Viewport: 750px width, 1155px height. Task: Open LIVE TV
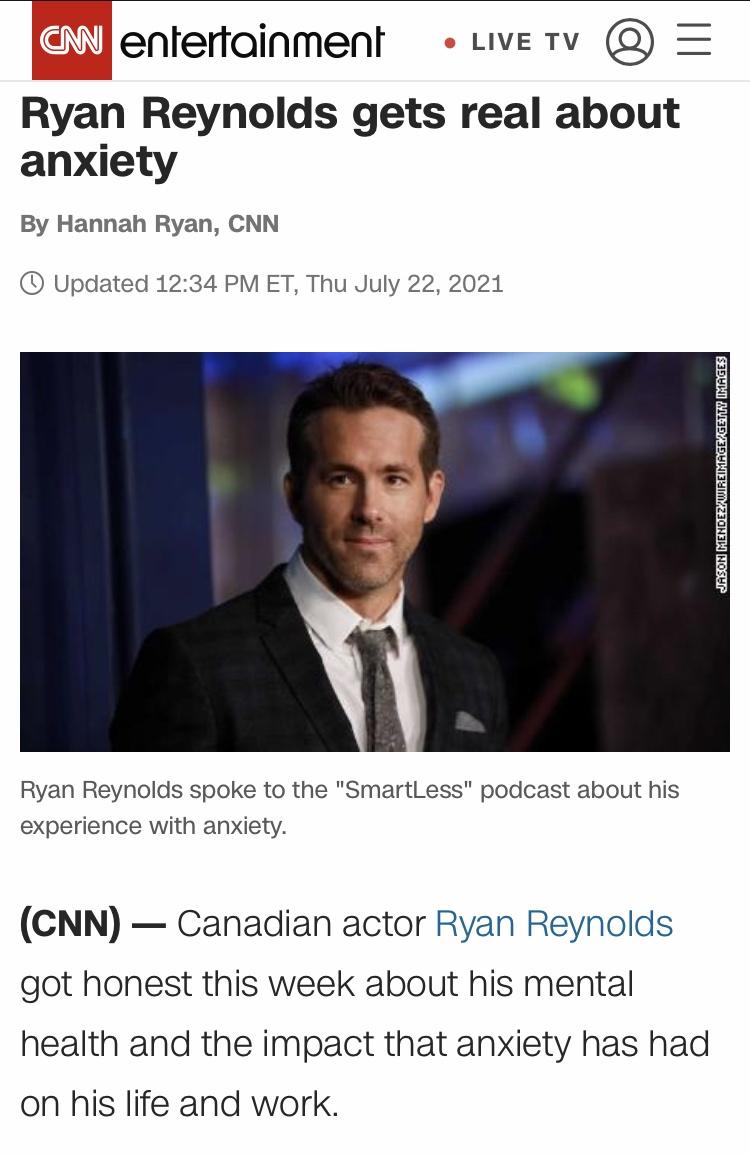[x=511, y=42]
